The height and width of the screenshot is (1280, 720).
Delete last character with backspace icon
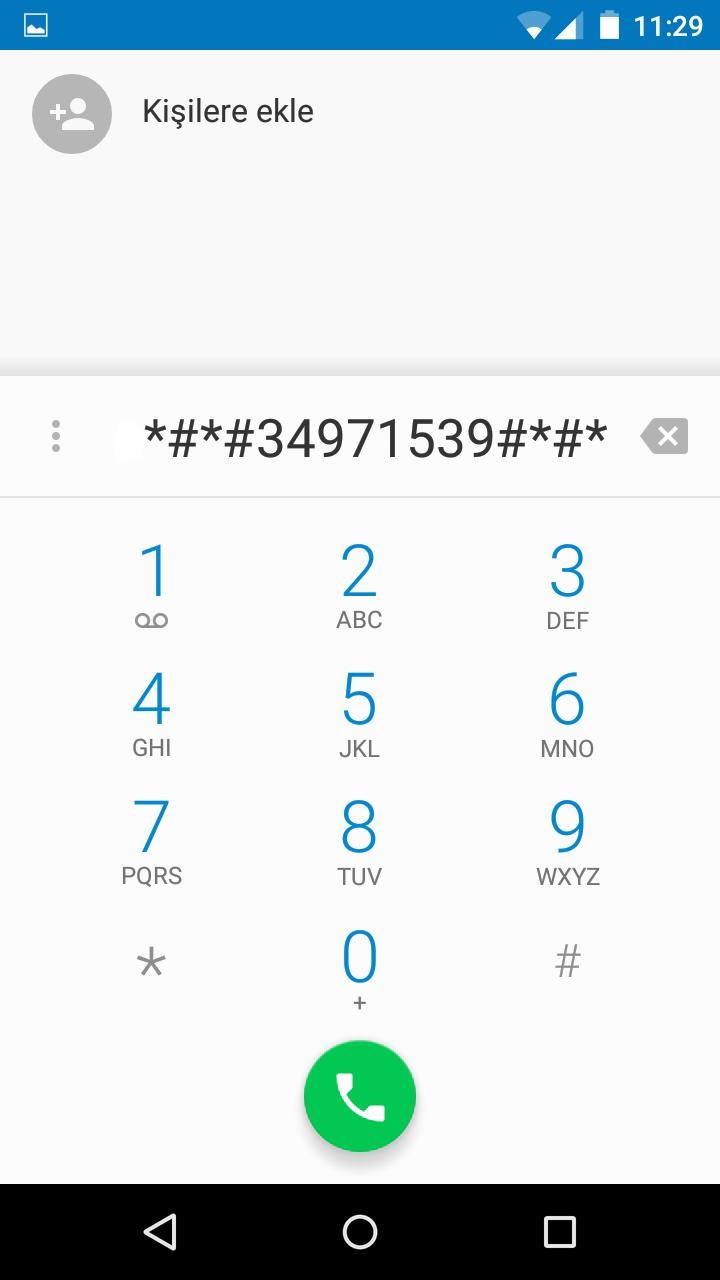point(664,436)
